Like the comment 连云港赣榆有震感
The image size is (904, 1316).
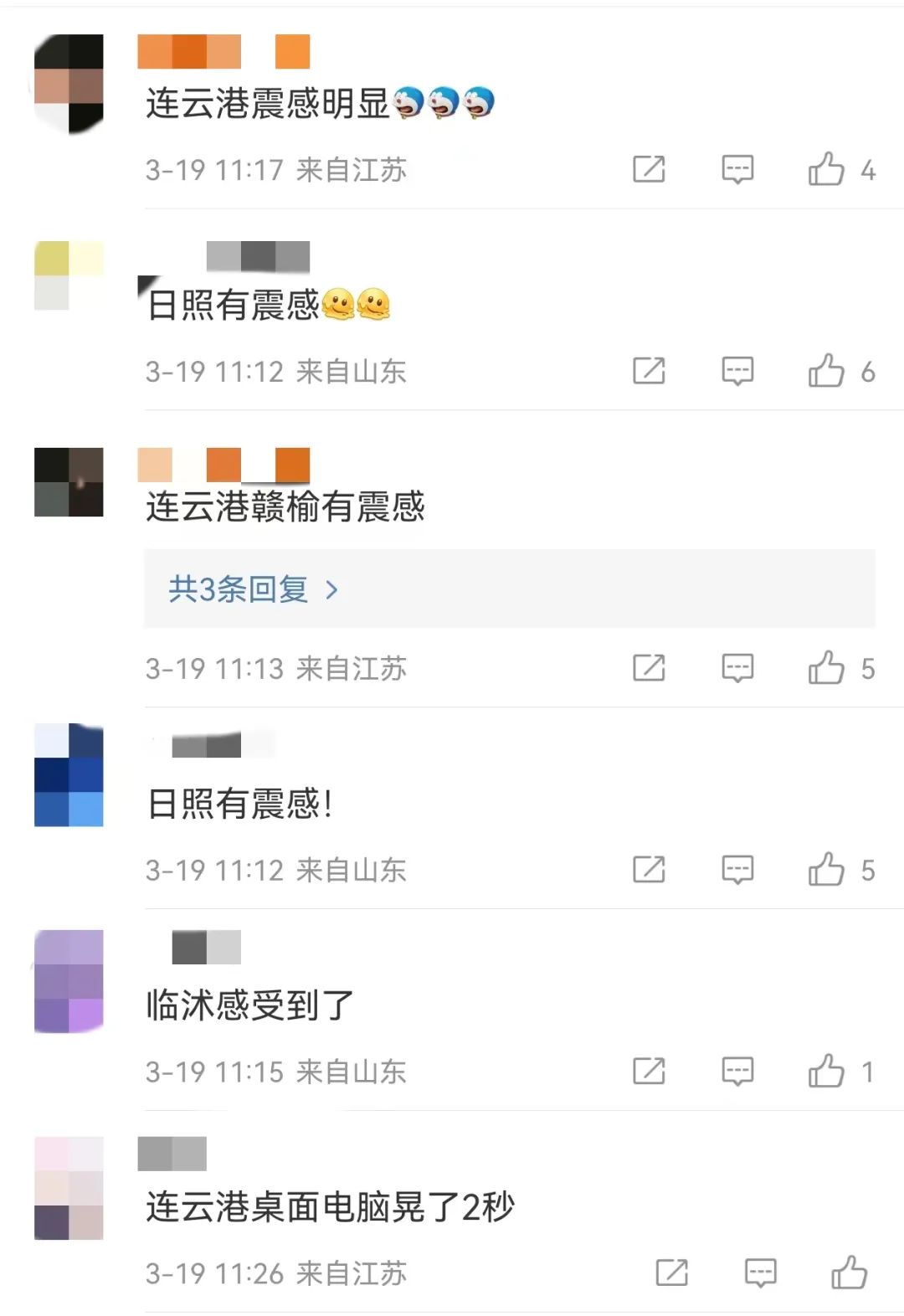[x=826, y=668]
